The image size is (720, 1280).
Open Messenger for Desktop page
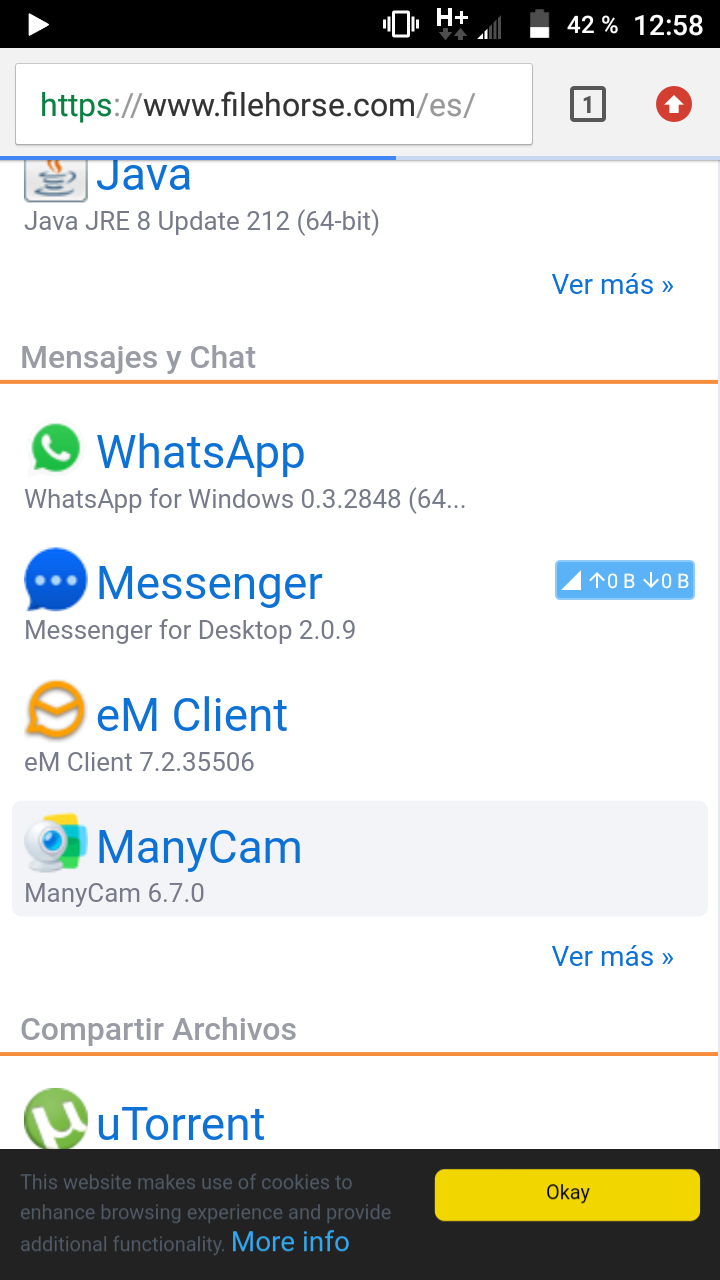coord(209,584)
